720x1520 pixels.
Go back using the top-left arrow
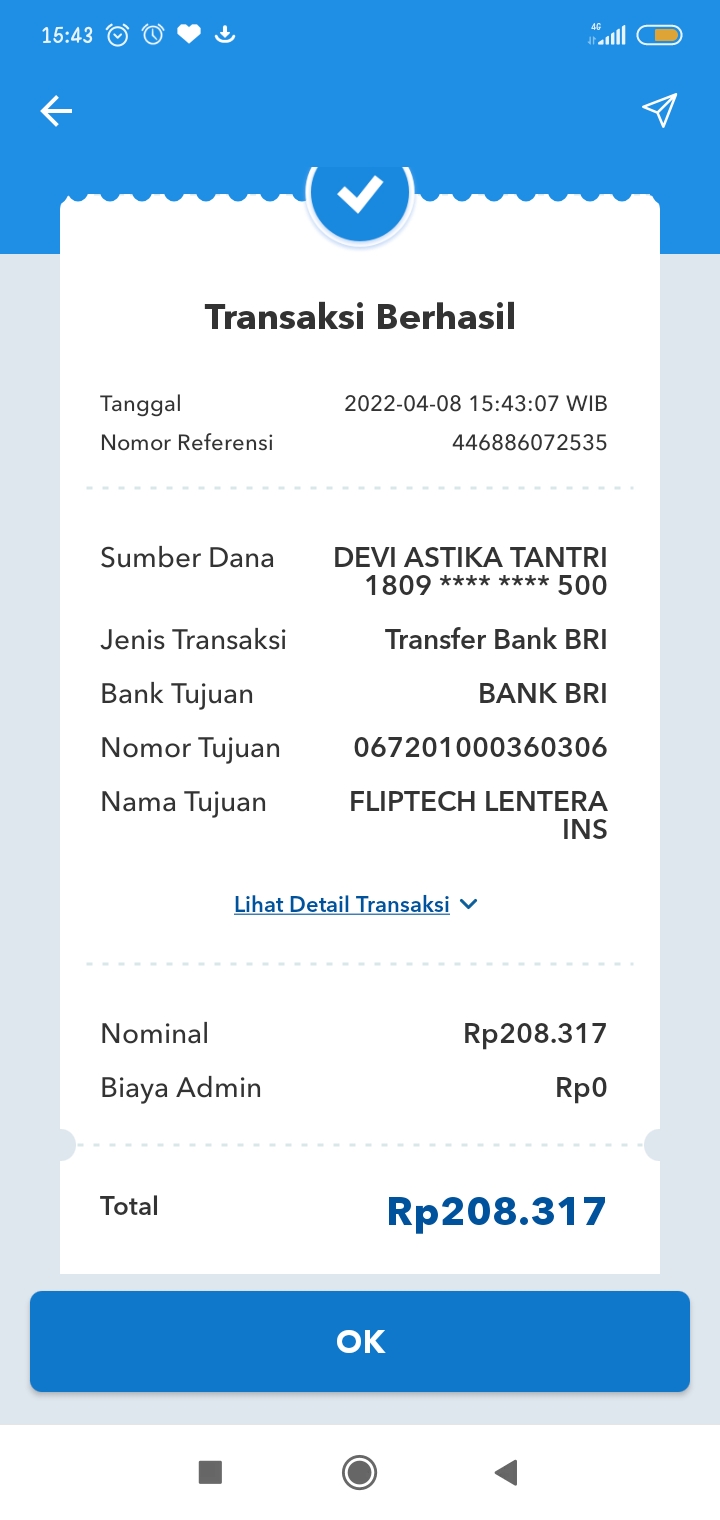click(56, 111)
